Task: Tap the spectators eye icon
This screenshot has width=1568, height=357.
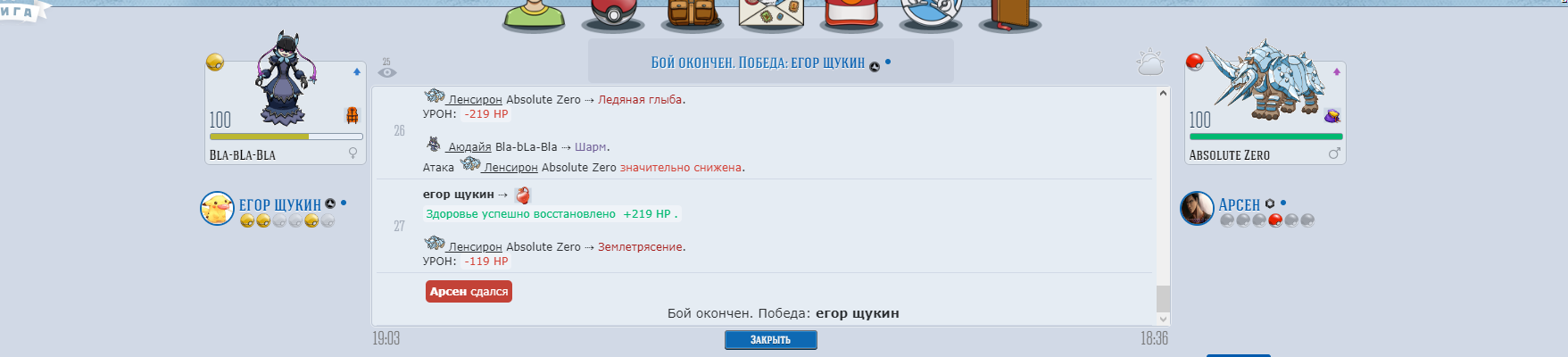Action: (x=386, y=71)
